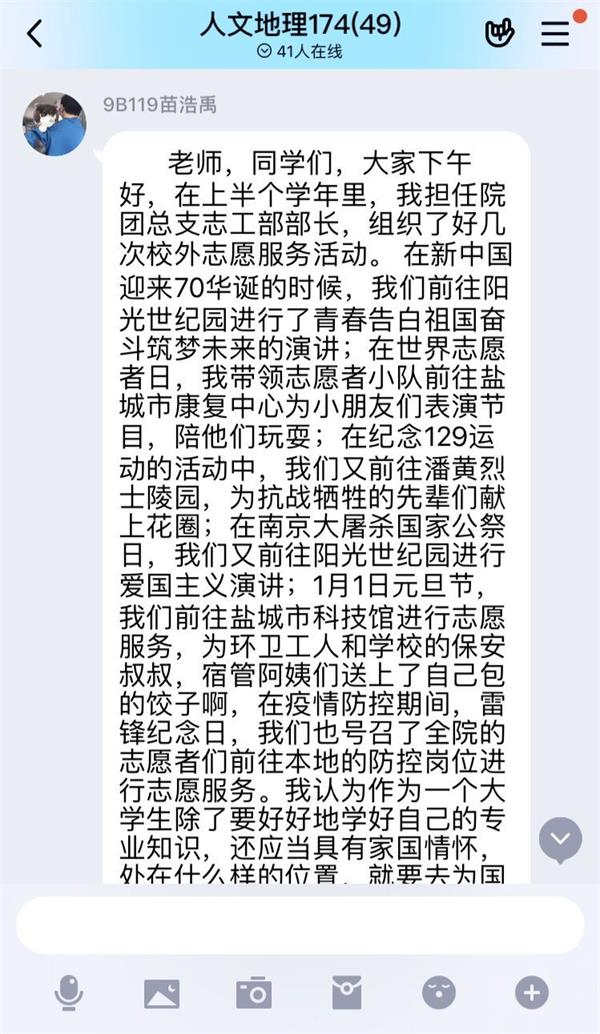Viewport: 600px width, 1034px height.
Task: Open more options with plus button
Action: 531,993
